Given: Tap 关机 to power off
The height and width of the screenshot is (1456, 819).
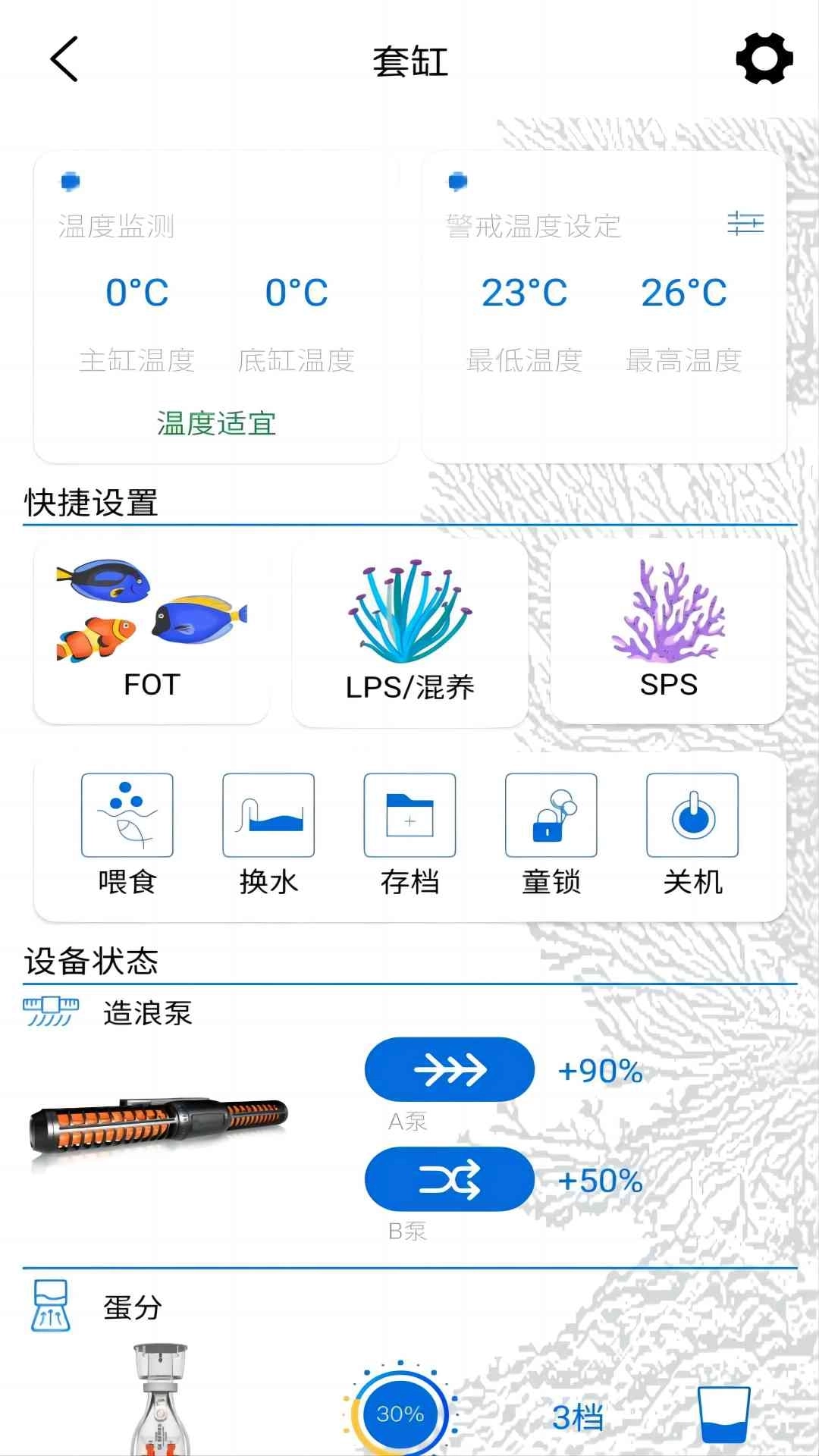Looking at the screenshot, I should tap(692, 816).
